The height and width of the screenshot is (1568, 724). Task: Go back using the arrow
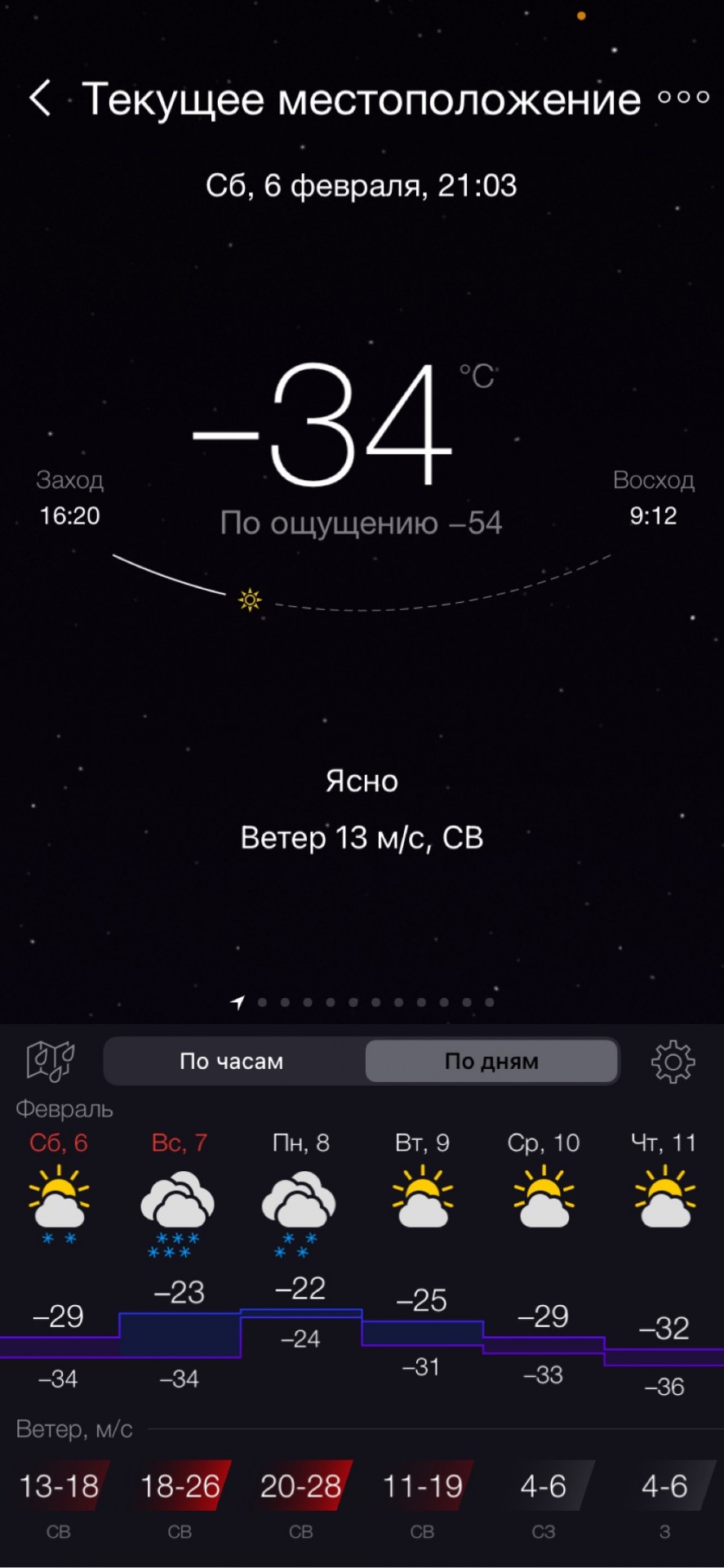pyautogui.click(x=40, y=99)
